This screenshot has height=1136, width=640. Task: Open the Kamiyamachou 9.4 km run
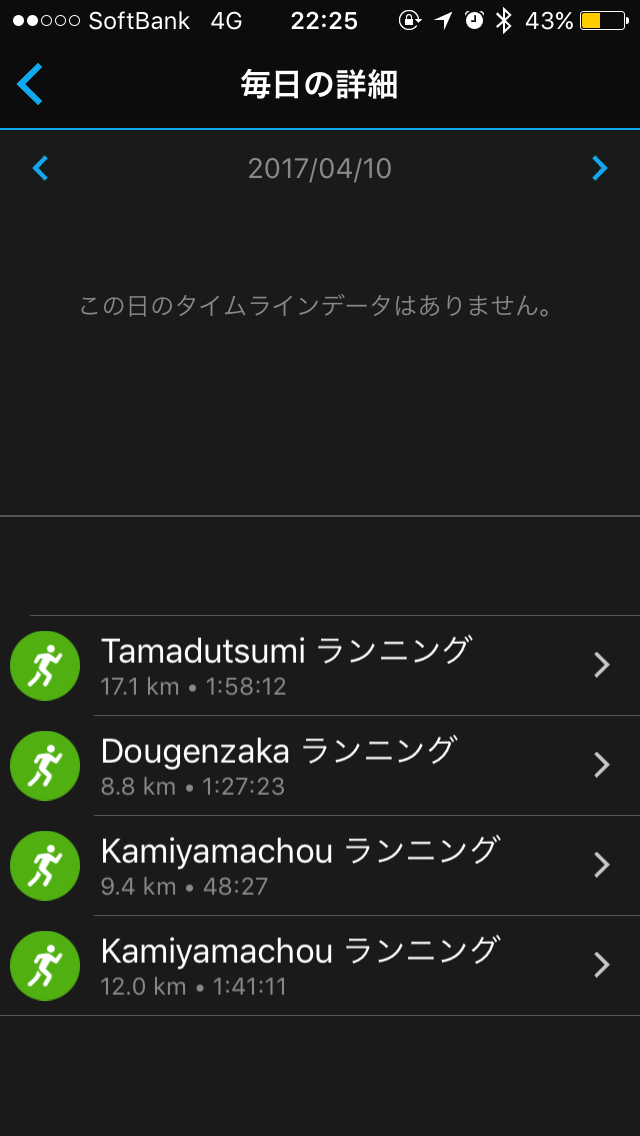[320, 865]
